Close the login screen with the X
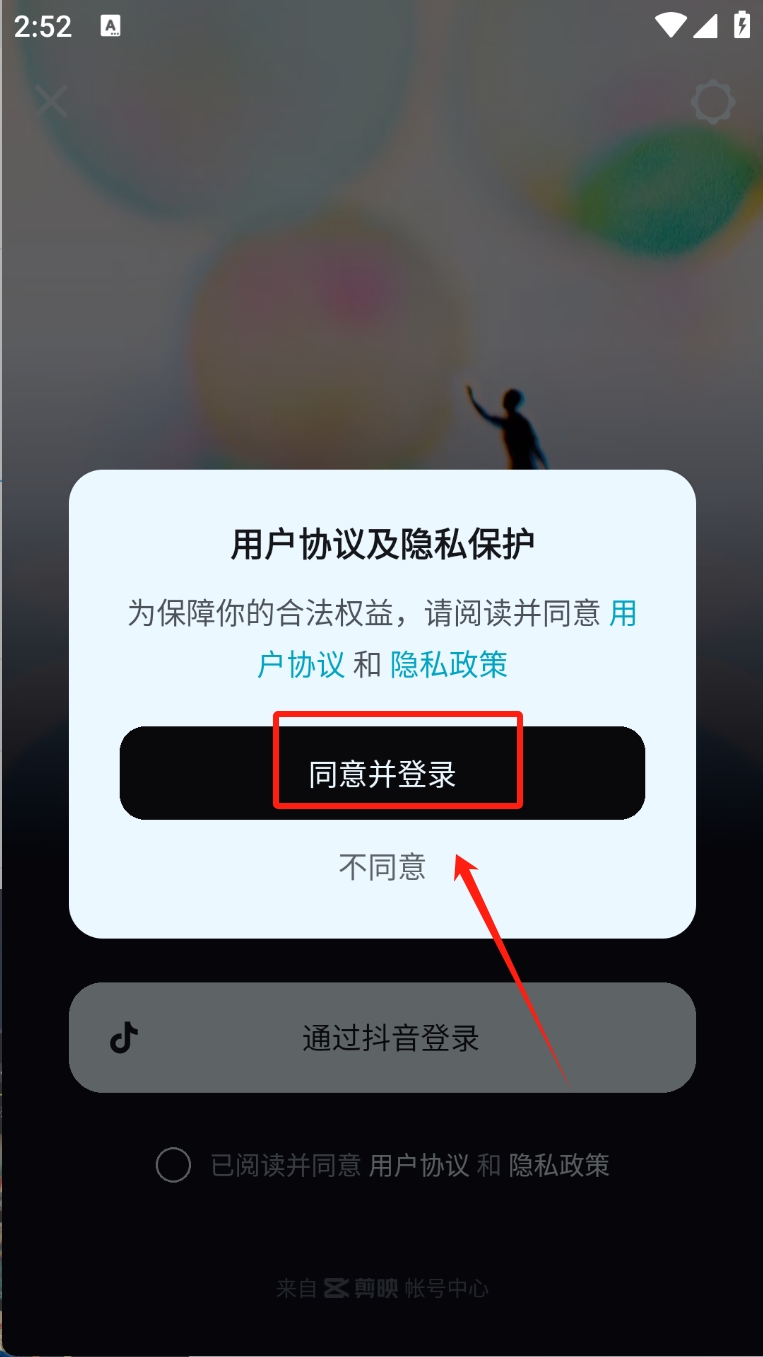 click(x=52, y=101)
